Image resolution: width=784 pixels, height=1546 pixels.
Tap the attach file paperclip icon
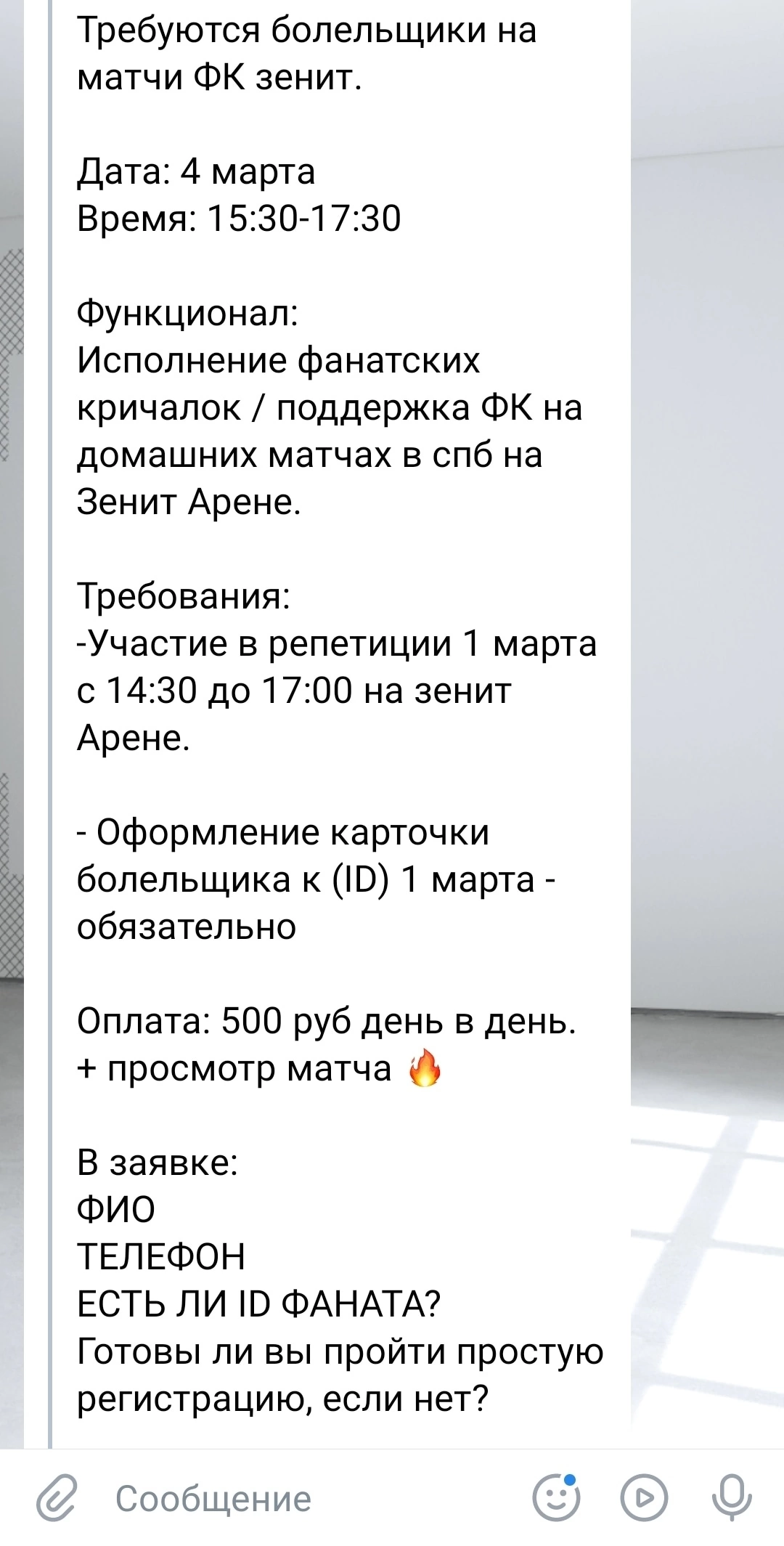click(57, 1498)
